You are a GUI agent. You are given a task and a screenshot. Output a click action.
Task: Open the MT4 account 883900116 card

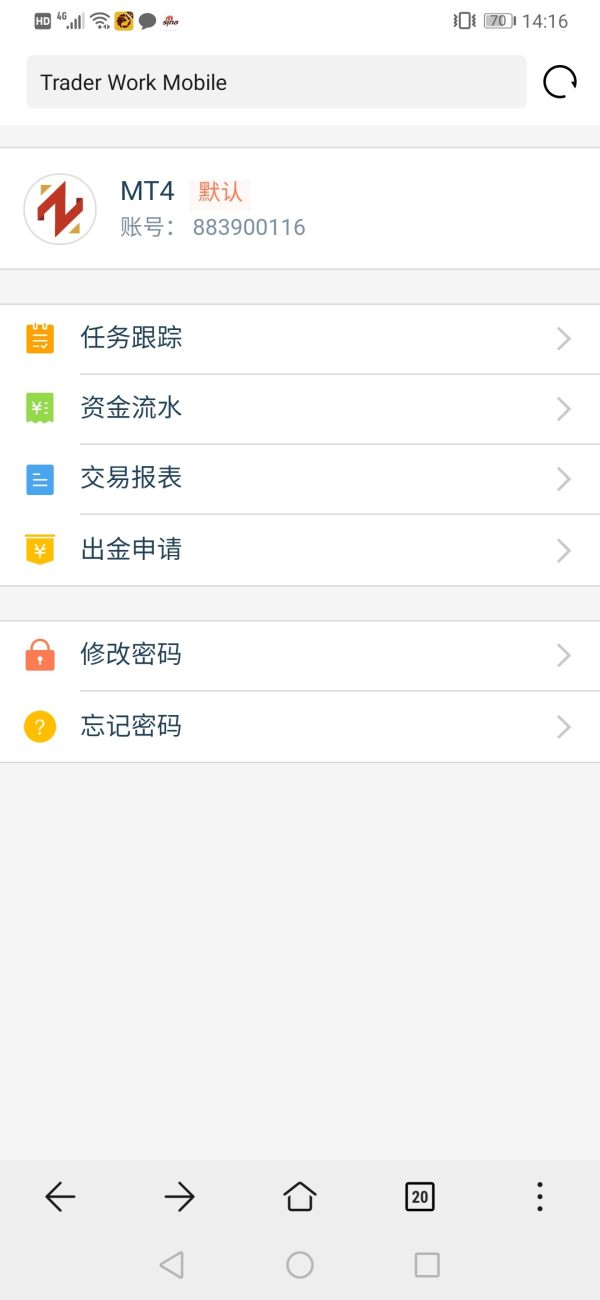tap(300, 209)
